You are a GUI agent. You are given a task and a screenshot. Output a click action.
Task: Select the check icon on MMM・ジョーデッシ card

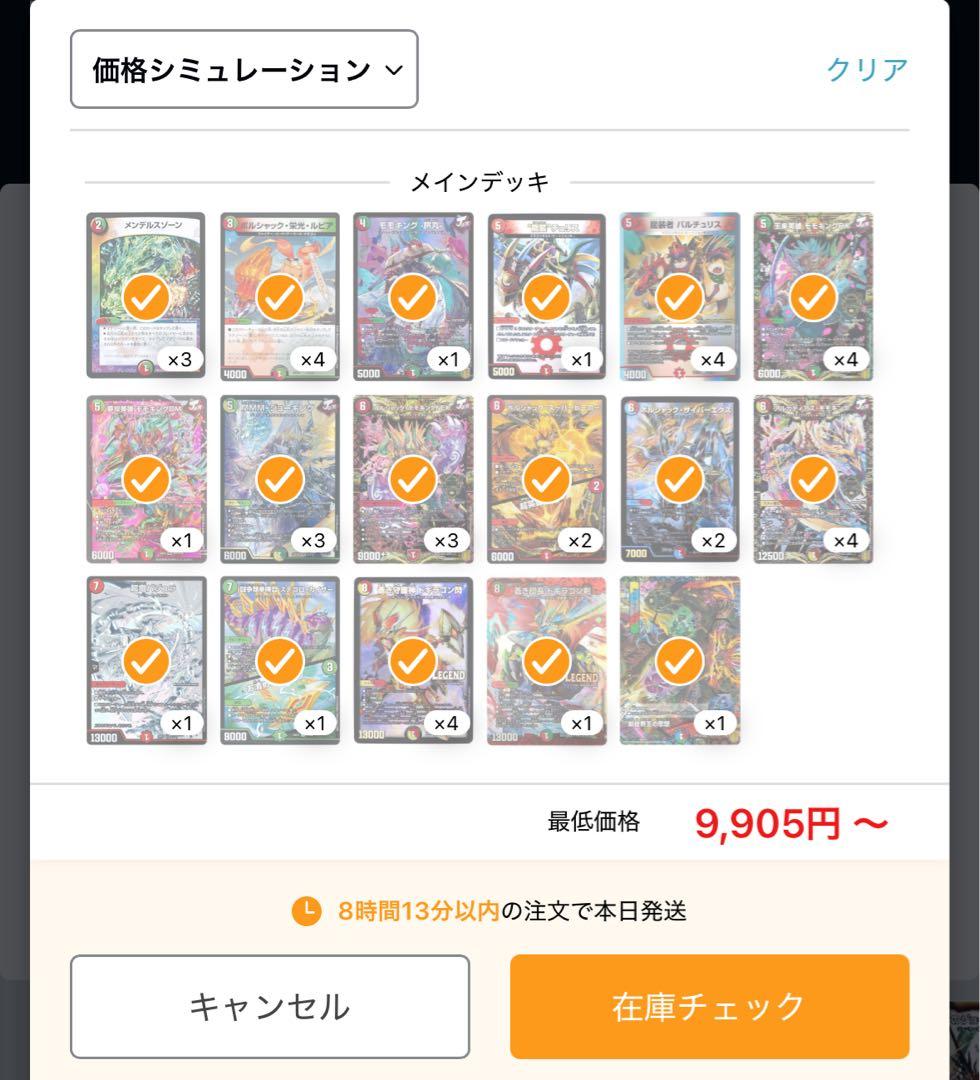[x=280, y=478]
